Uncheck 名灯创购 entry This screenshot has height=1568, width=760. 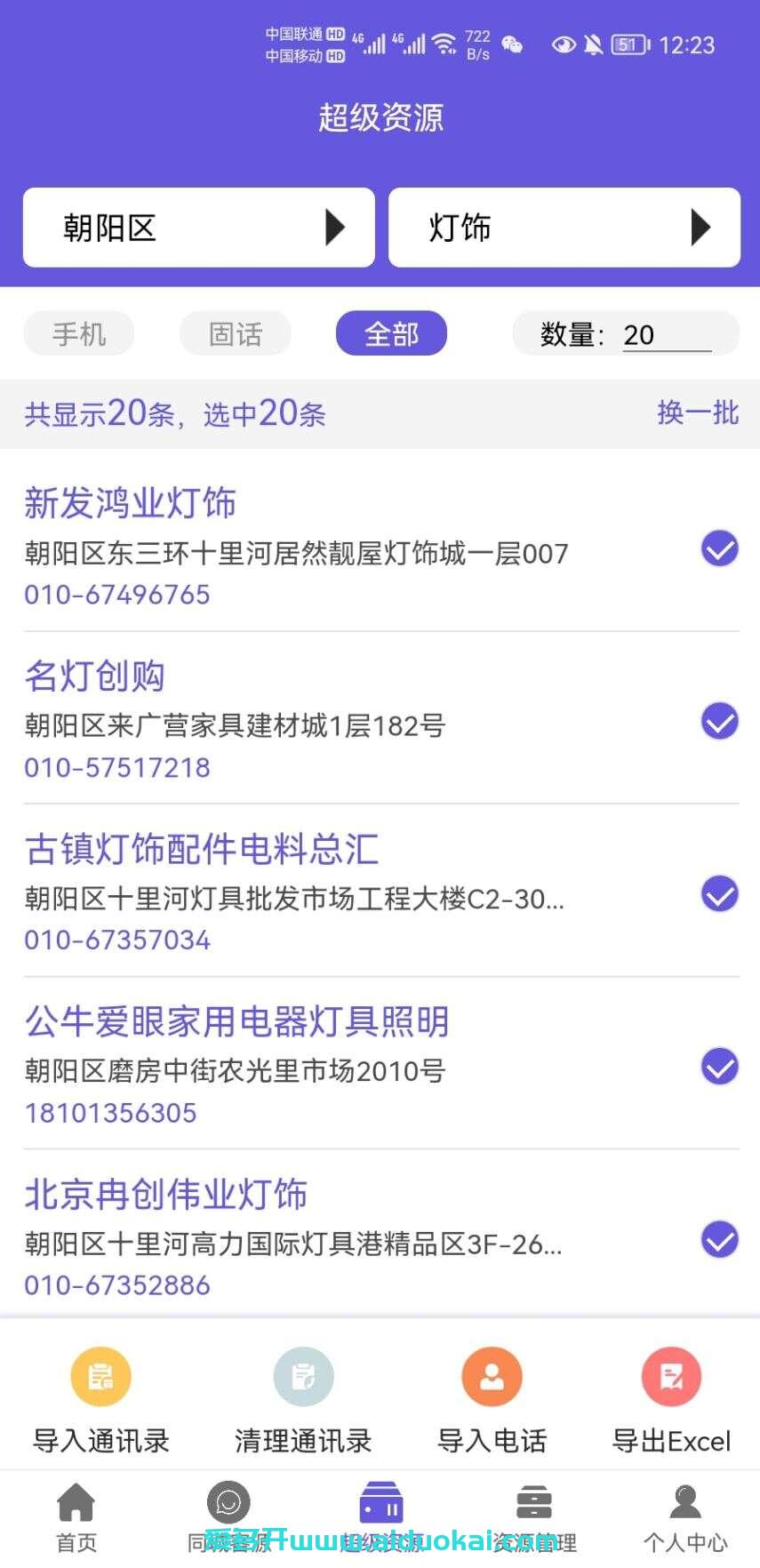pos(720,721)
